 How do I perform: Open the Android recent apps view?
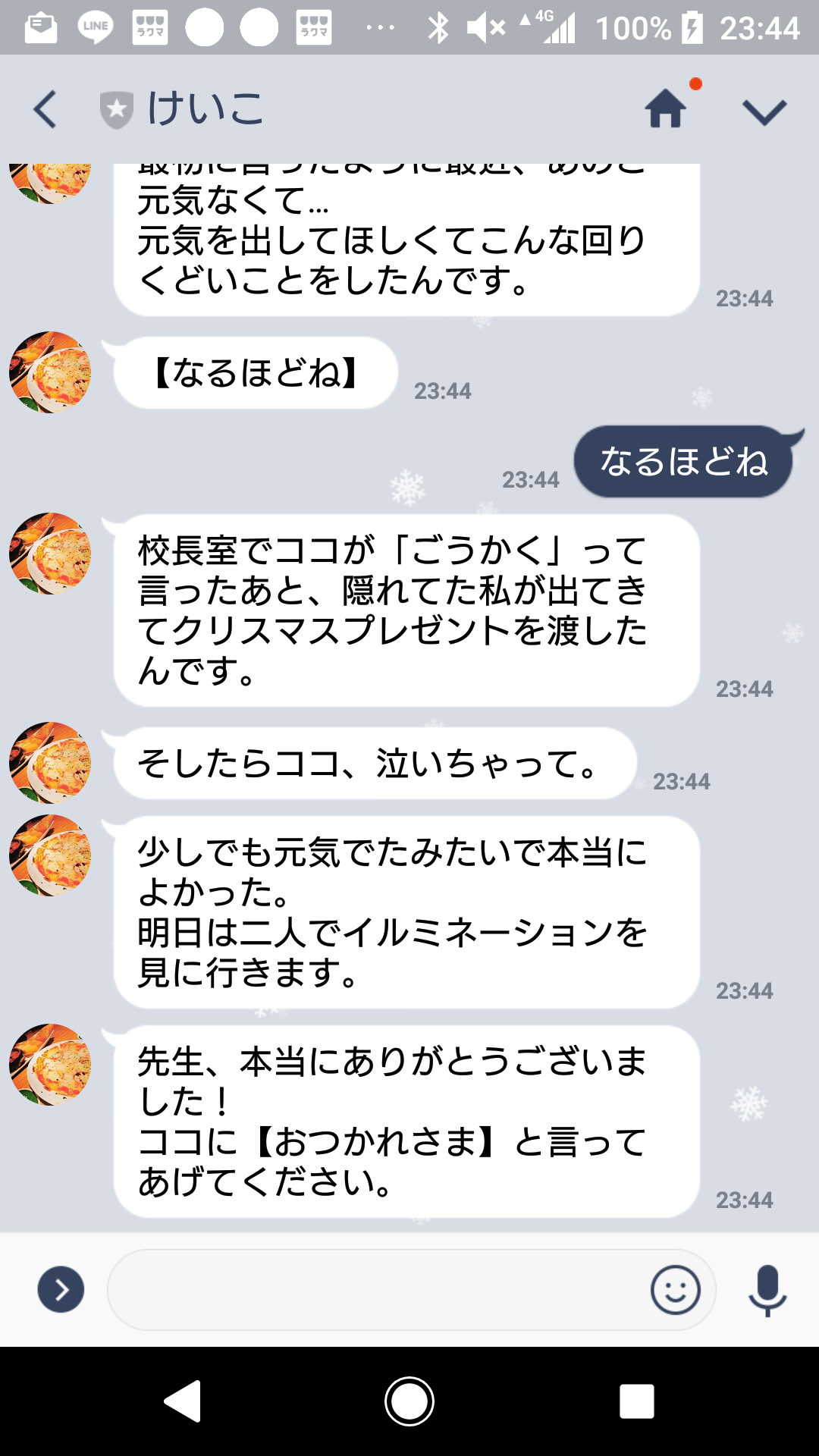(x=636, y=1401)
